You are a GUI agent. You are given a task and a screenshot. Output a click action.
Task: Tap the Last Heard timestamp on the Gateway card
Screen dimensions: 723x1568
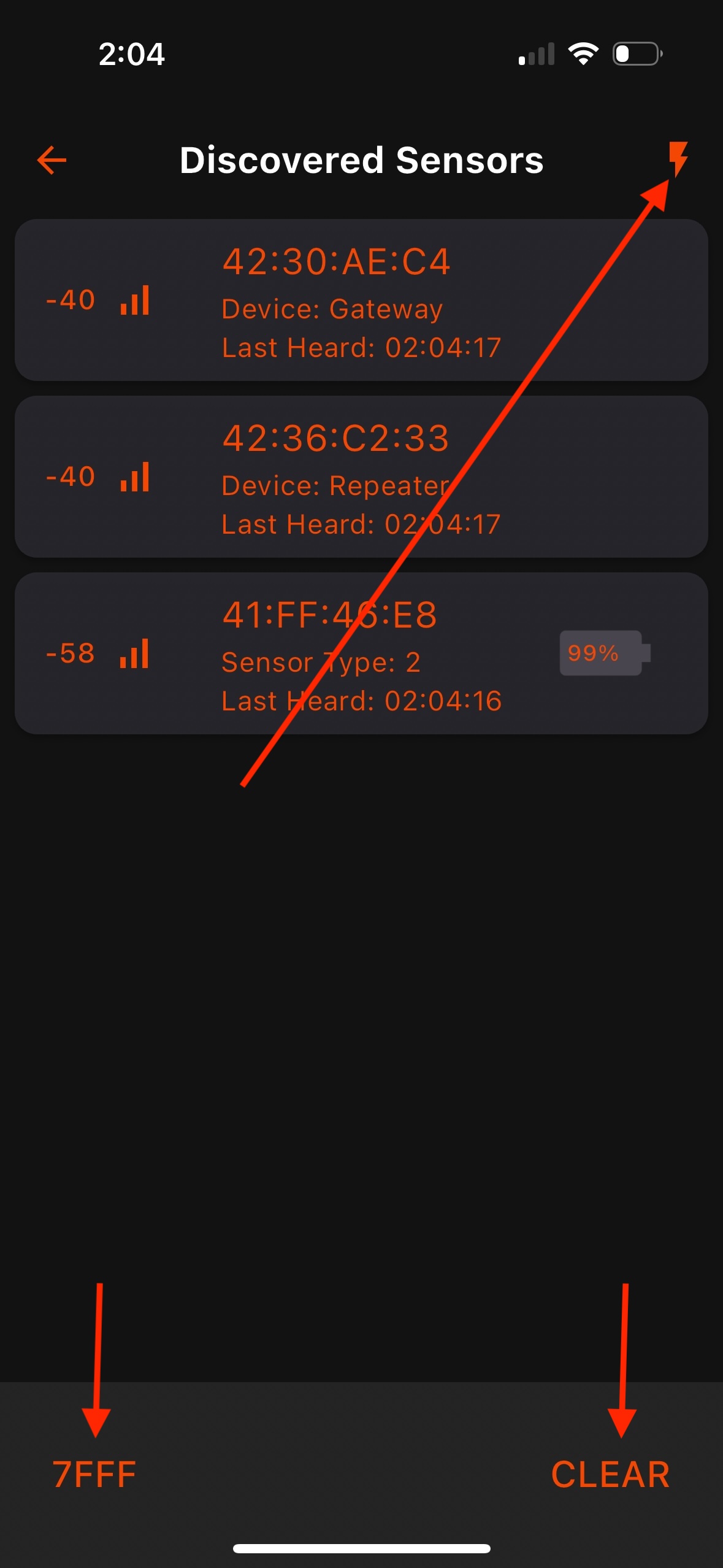tap(361, 347)
